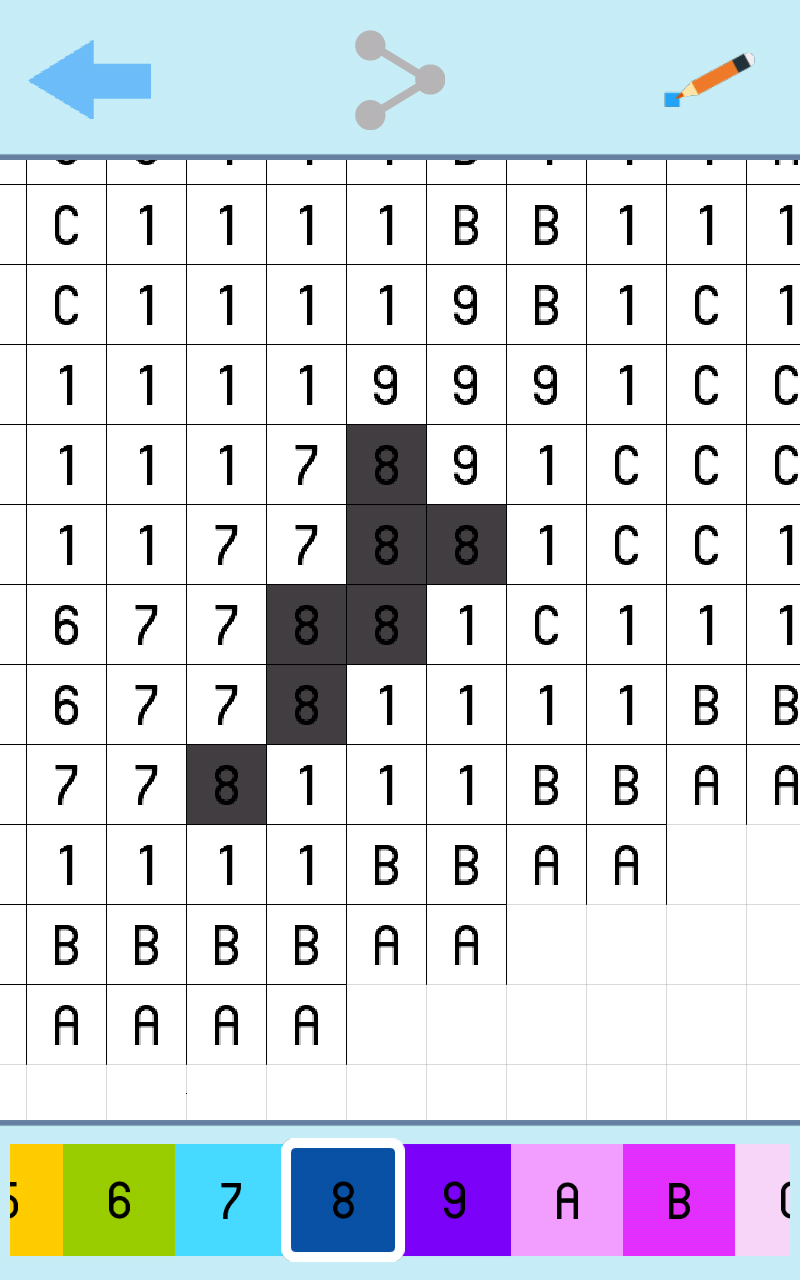Viewport: 800px width, 1280px height.
Task: Open the pencil drawing tool
Action: tap(709, 80)
